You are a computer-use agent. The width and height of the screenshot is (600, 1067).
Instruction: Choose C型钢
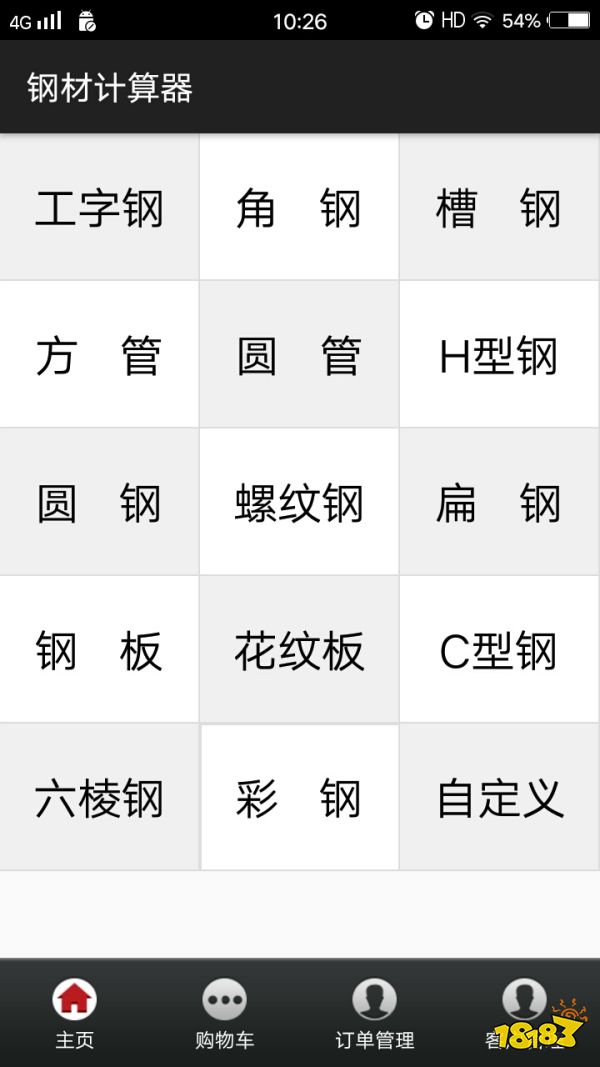tap(499, 650)
